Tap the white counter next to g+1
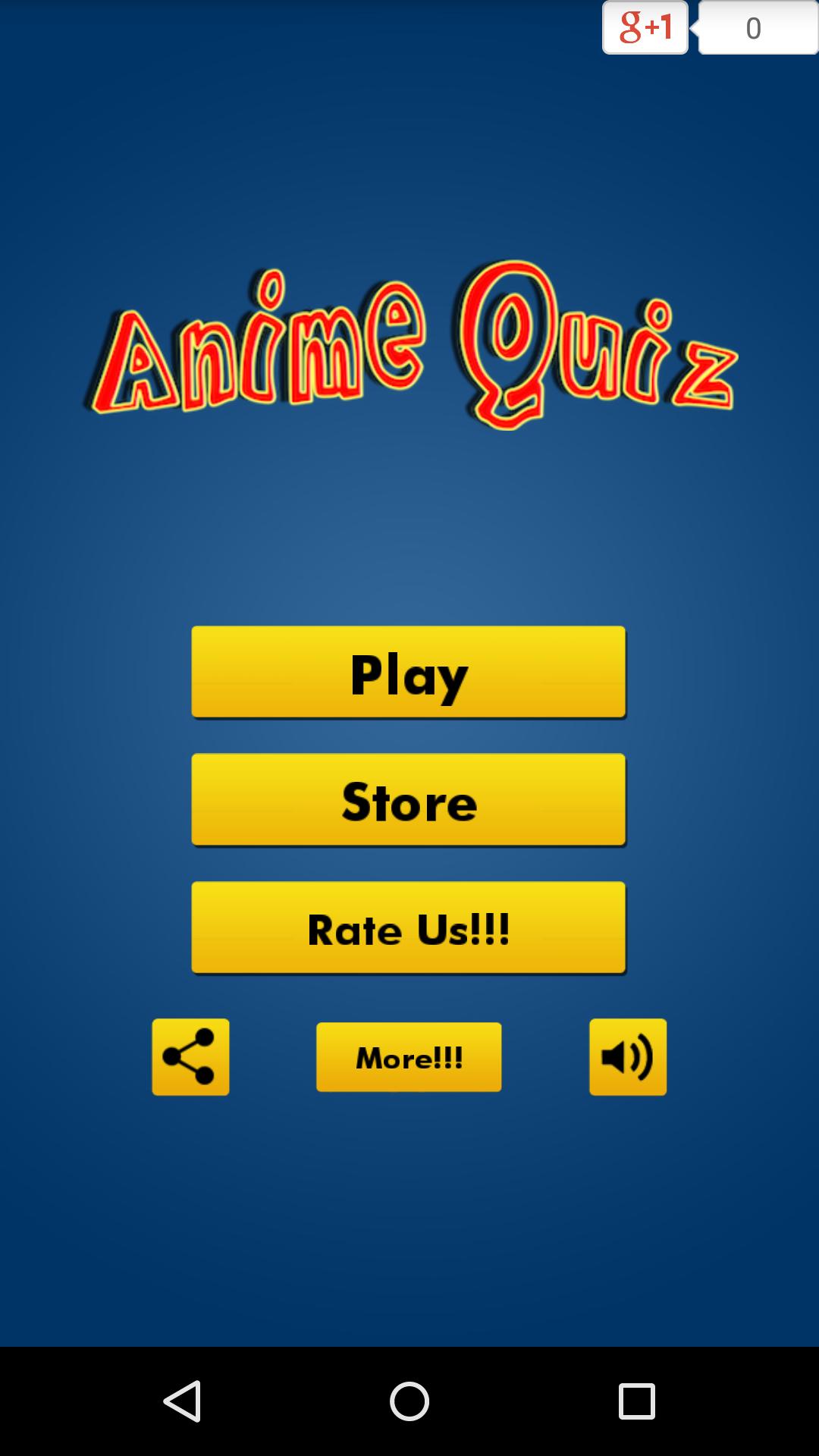 [755, 27]
